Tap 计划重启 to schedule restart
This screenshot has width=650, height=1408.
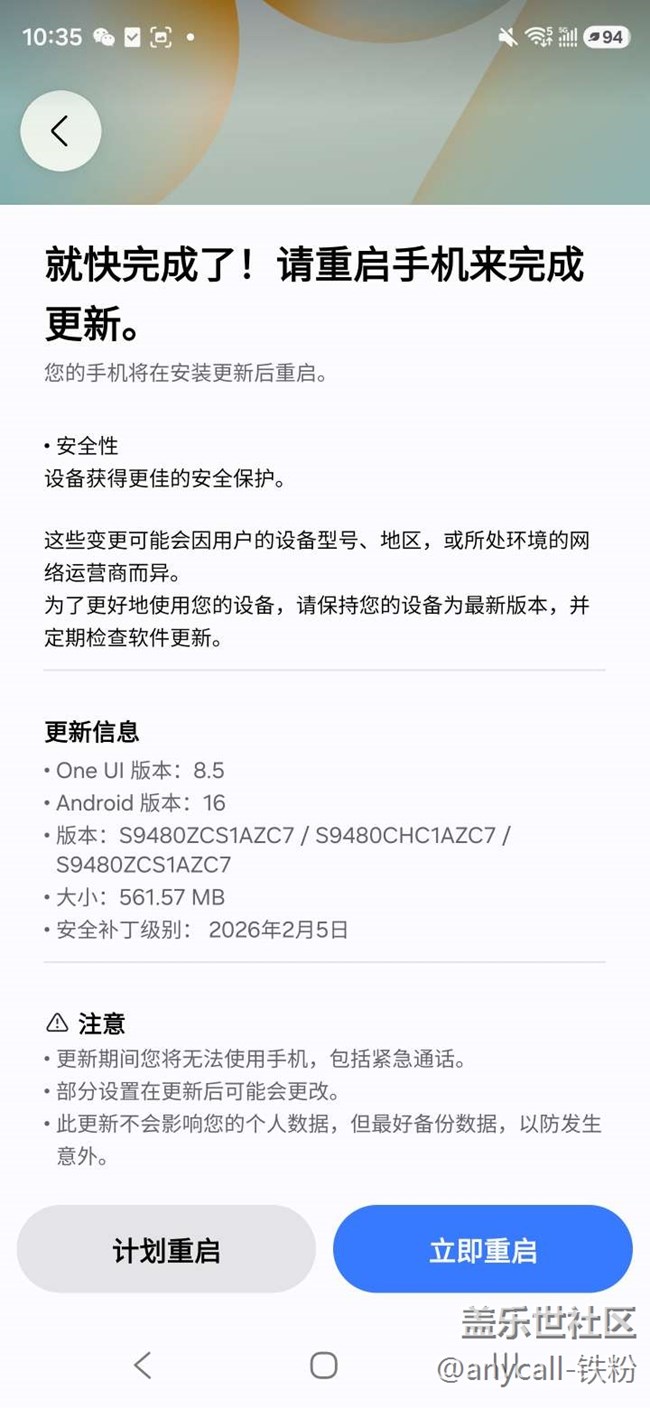tap(166, 1250)
